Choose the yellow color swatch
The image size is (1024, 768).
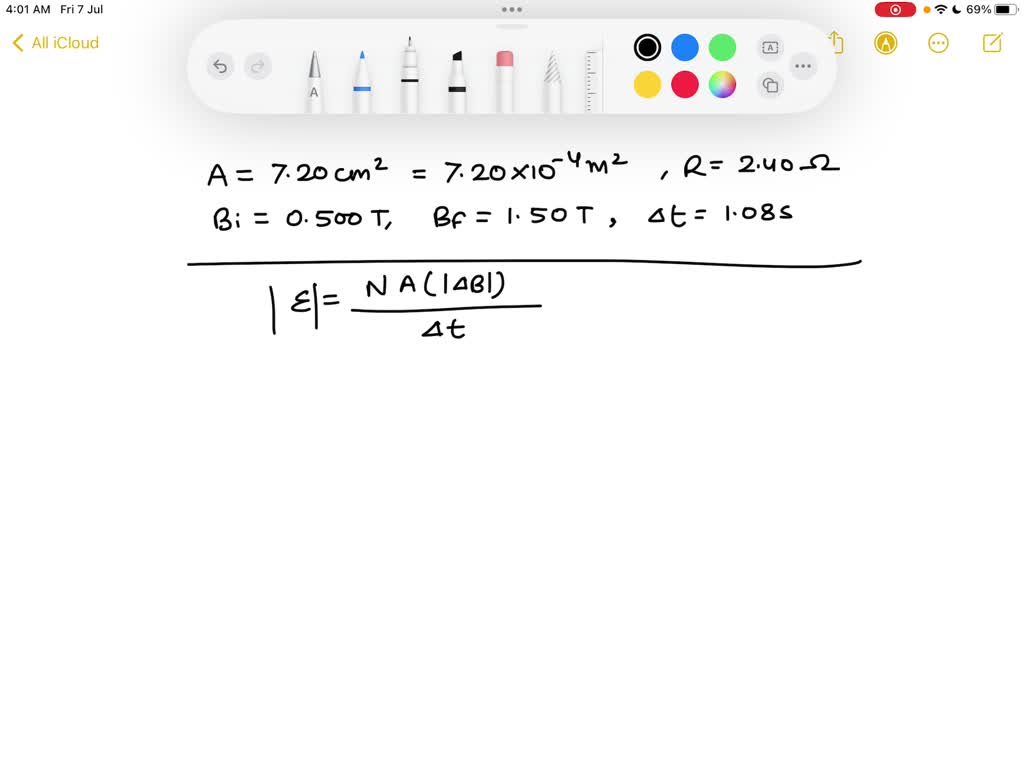647,85
